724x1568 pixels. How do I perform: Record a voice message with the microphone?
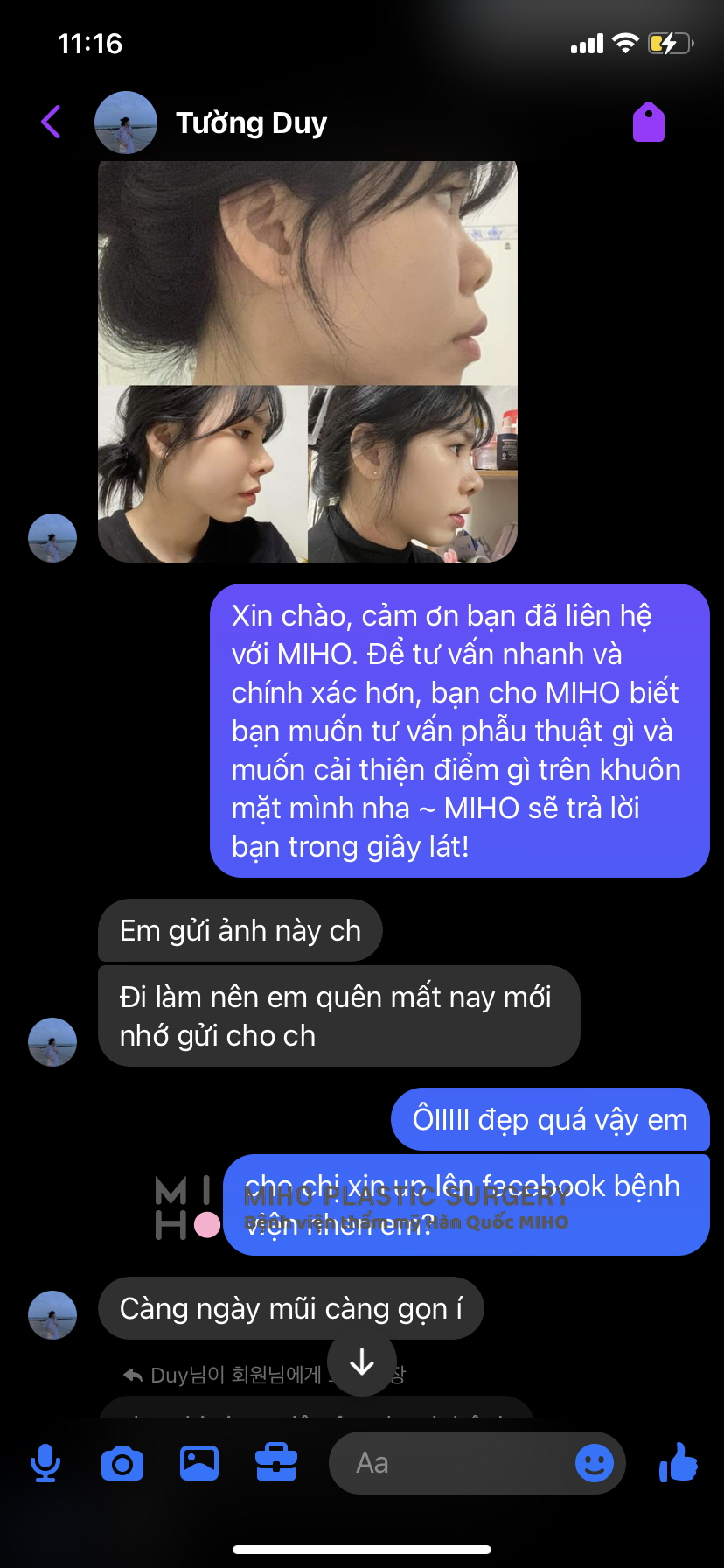[45, 1463]
